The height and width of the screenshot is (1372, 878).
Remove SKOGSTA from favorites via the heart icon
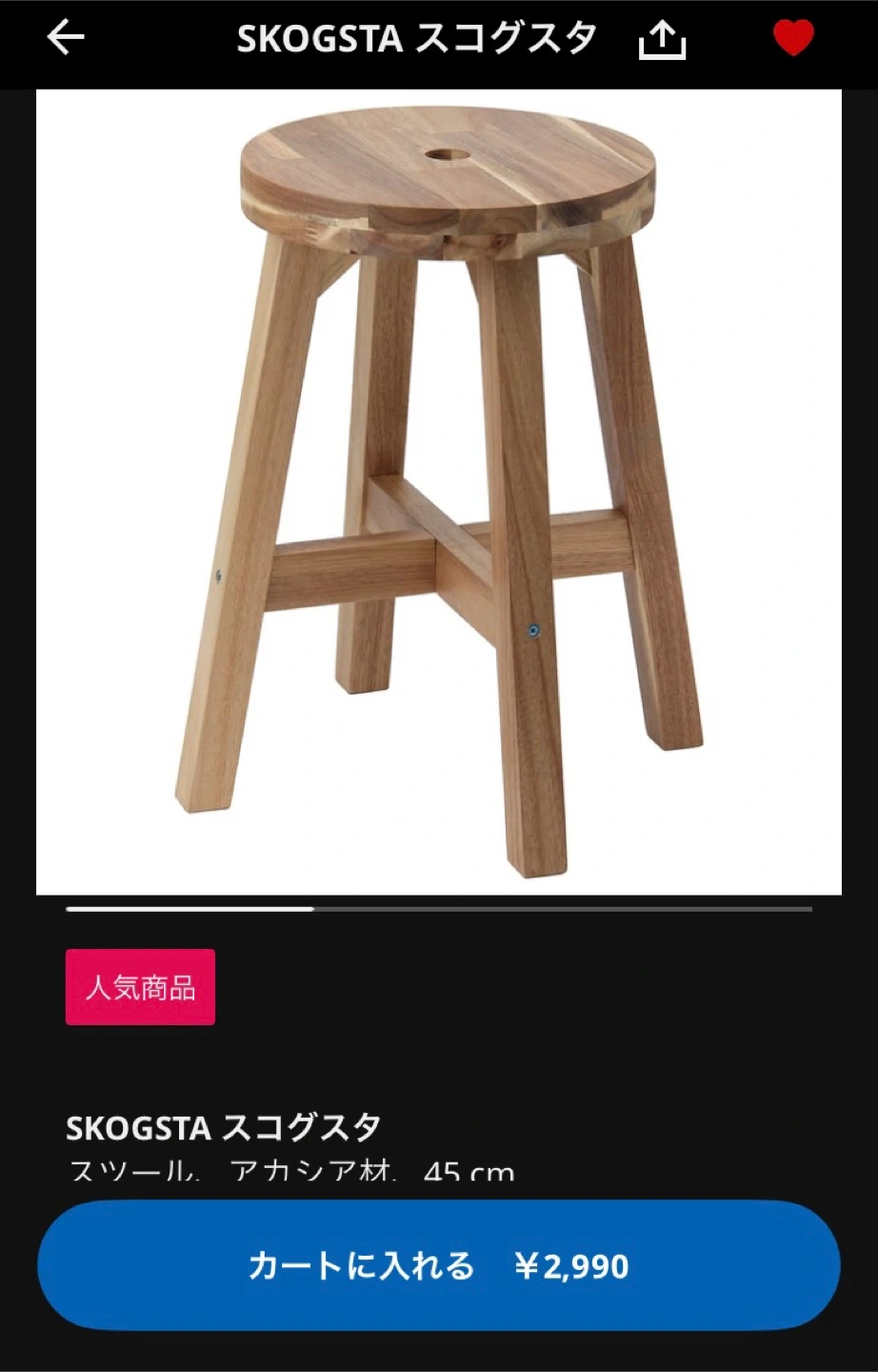(x=792, y=38)
